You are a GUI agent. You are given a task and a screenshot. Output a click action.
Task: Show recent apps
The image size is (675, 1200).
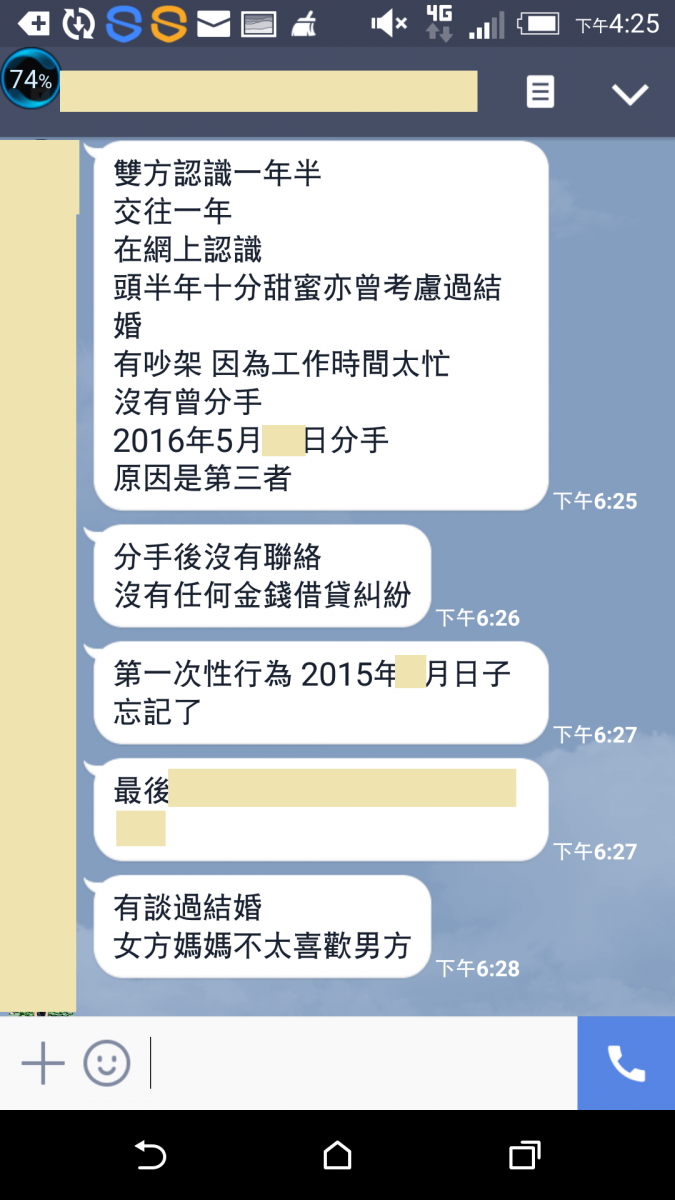(525, 1155)
